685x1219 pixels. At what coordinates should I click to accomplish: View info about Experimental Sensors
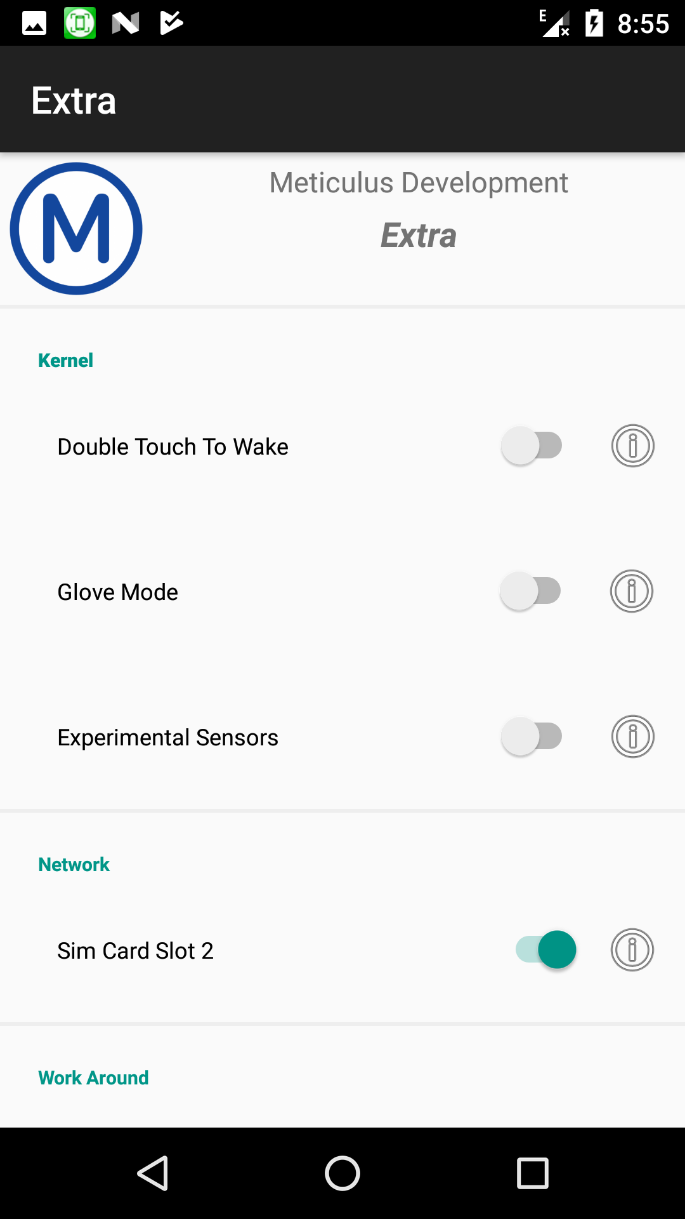point(632,738)
